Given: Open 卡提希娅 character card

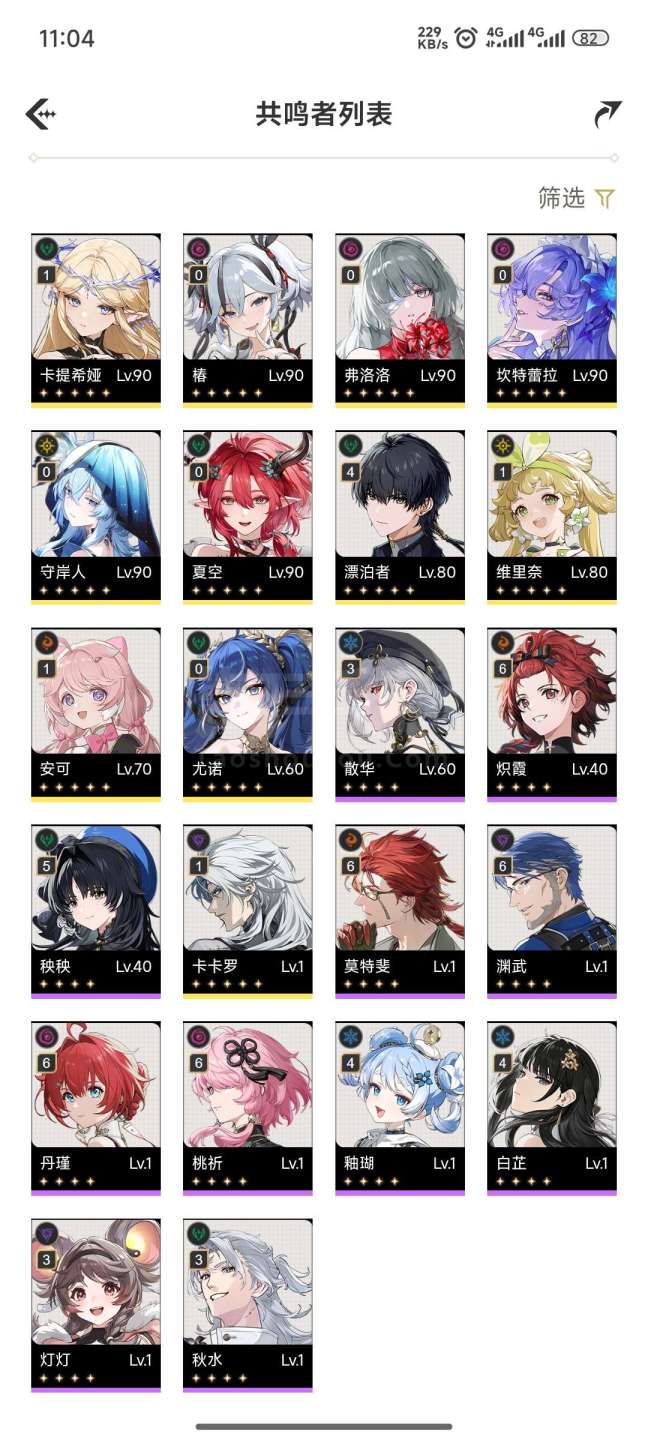Looking at the screenshot, I should (x=96, y=320).
